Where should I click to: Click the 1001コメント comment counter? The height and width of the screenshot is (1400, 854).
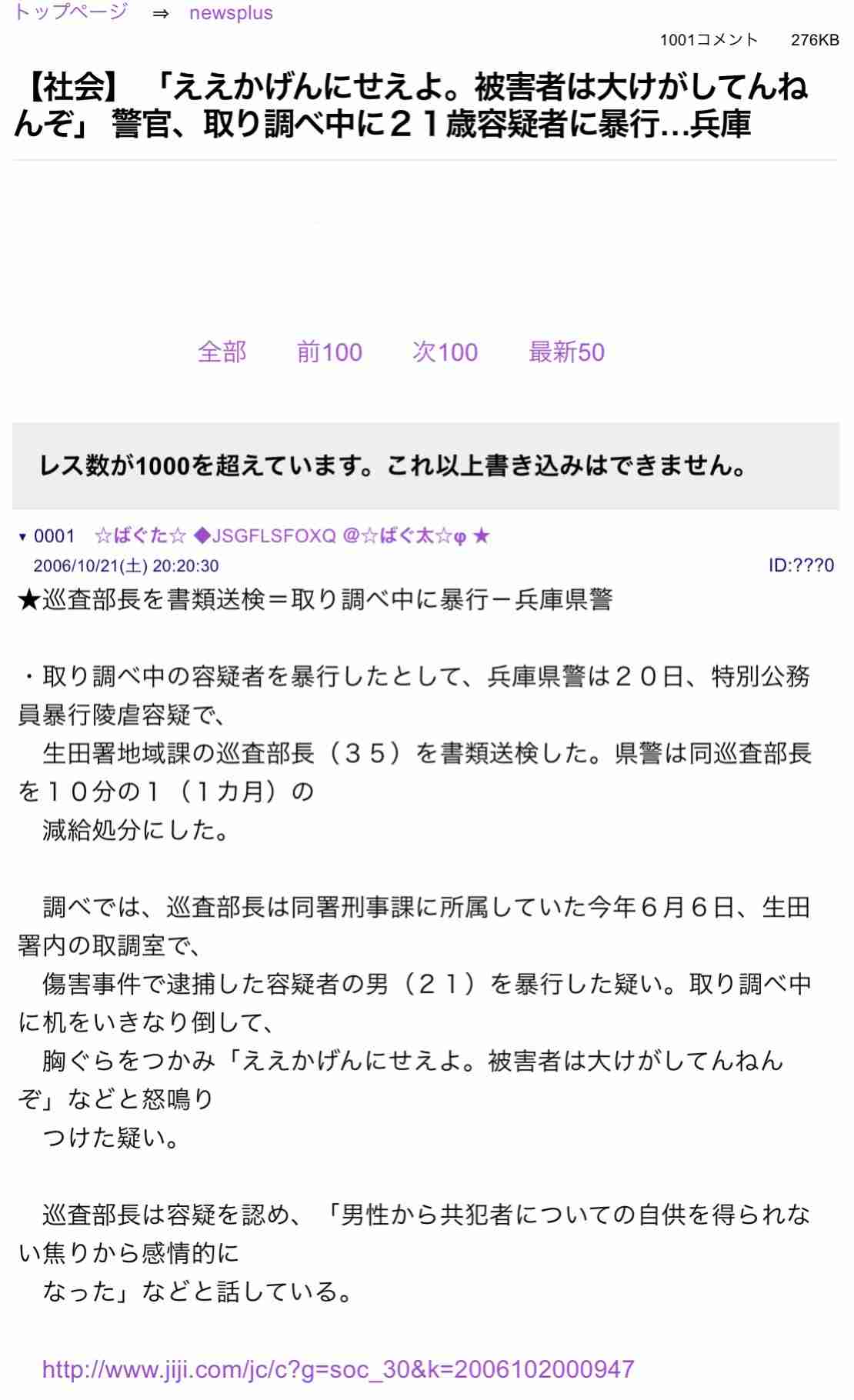[707, 41]
